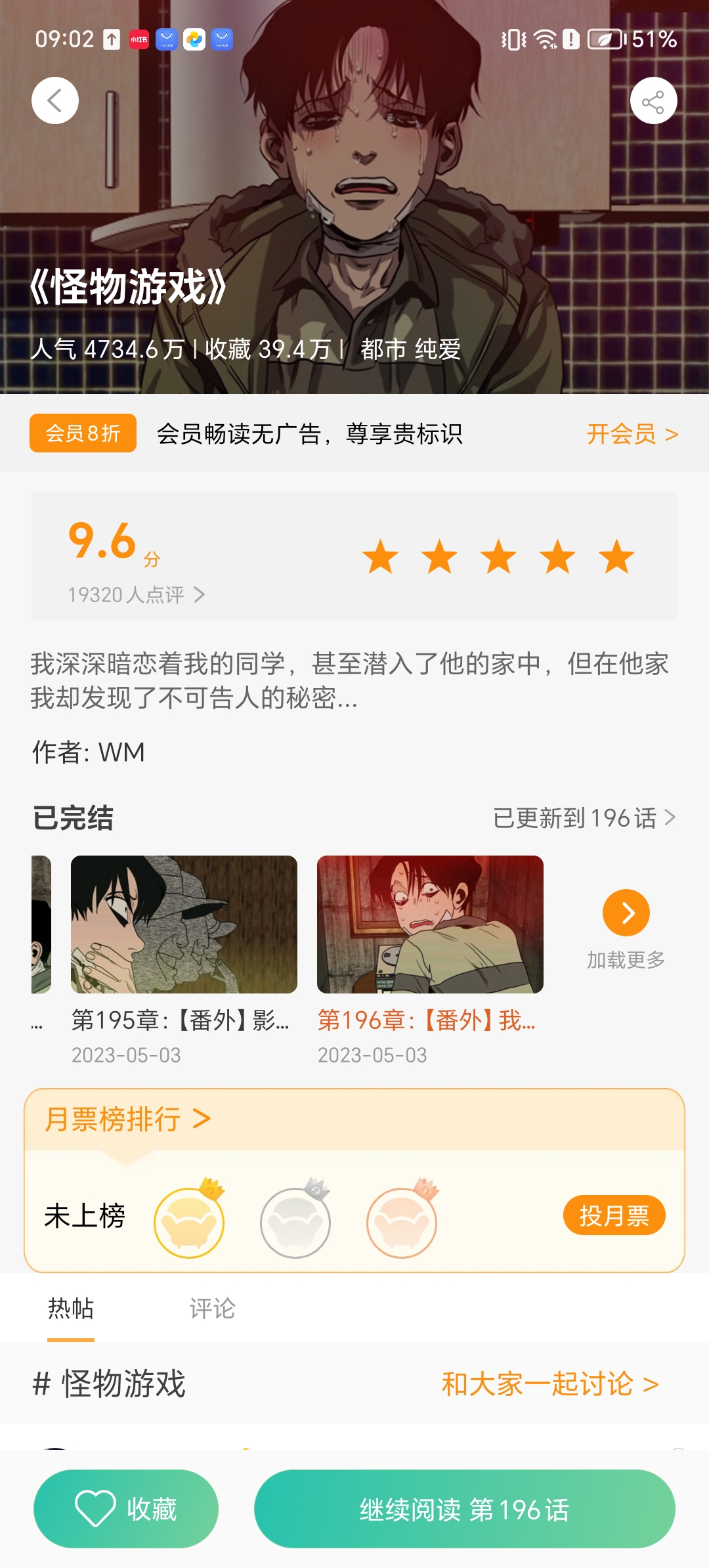Screen dimensions: 709x1568
Task: Click the back arrow at top left
Action: [x=56, y=100]
